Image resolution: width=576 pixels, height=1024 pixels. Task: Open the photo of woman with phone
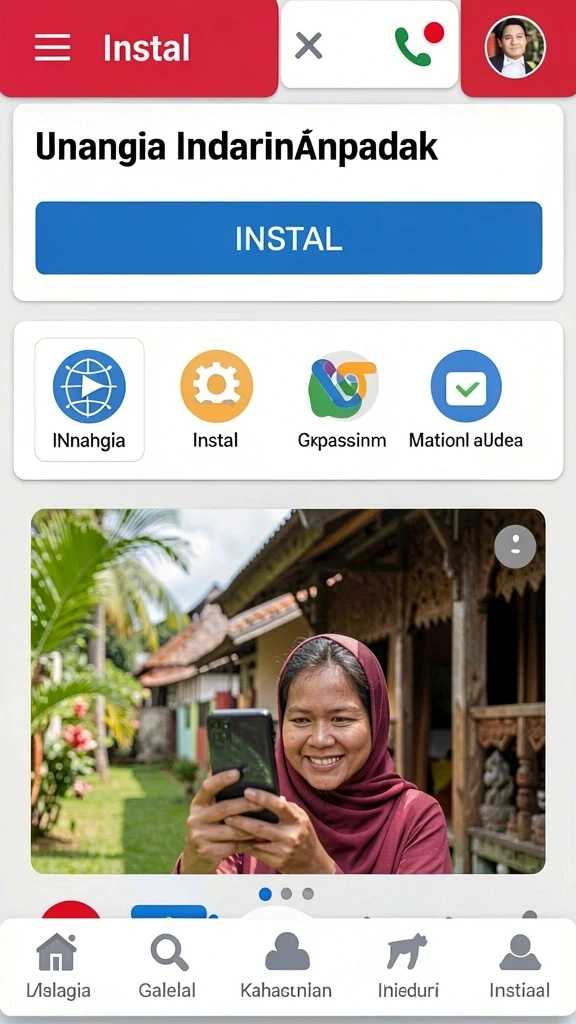(x=288, y=692)
